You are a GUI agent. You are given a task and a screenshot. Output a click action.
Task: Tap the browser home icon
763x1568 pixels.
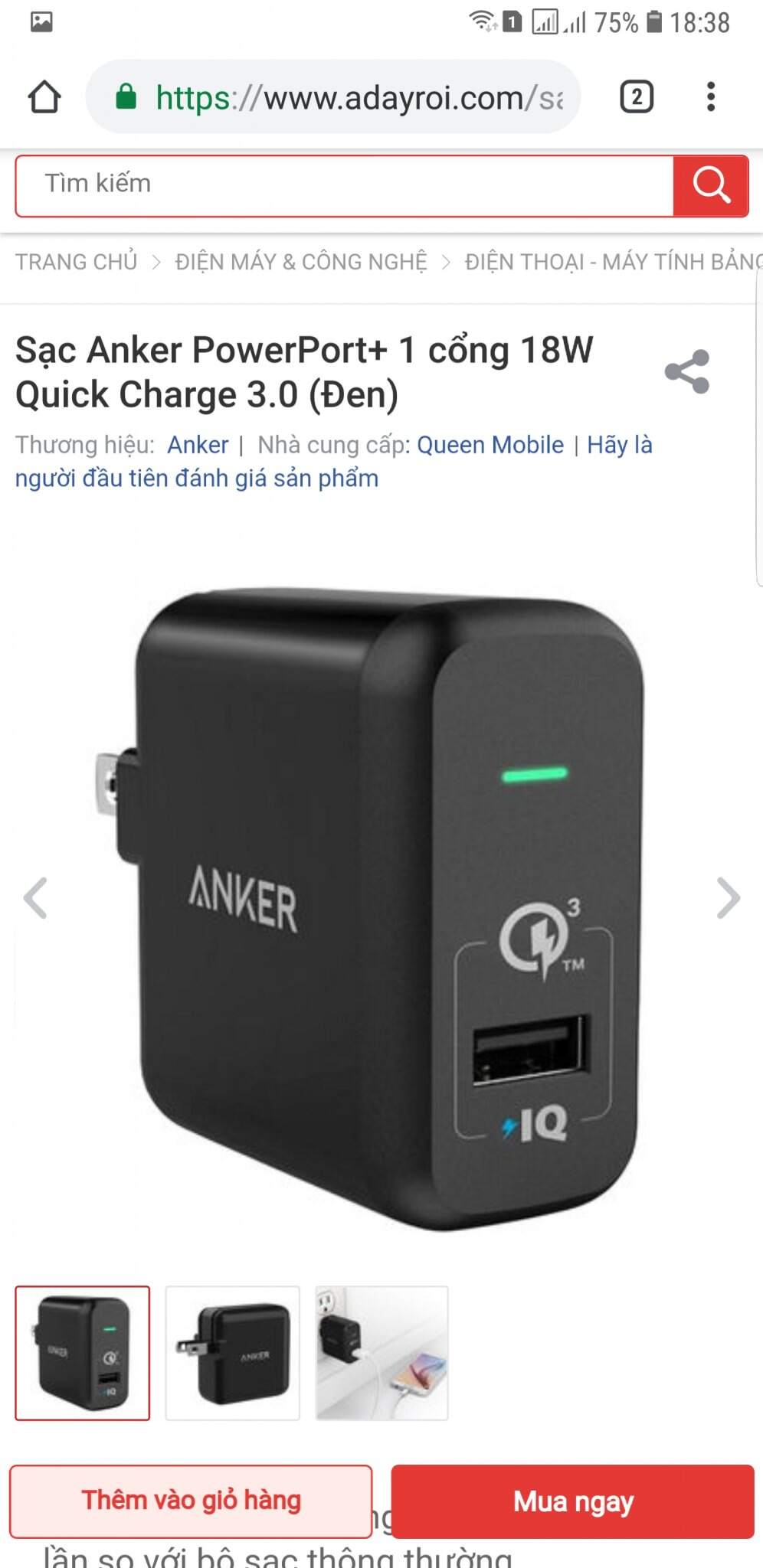click(x=44, y=97)
